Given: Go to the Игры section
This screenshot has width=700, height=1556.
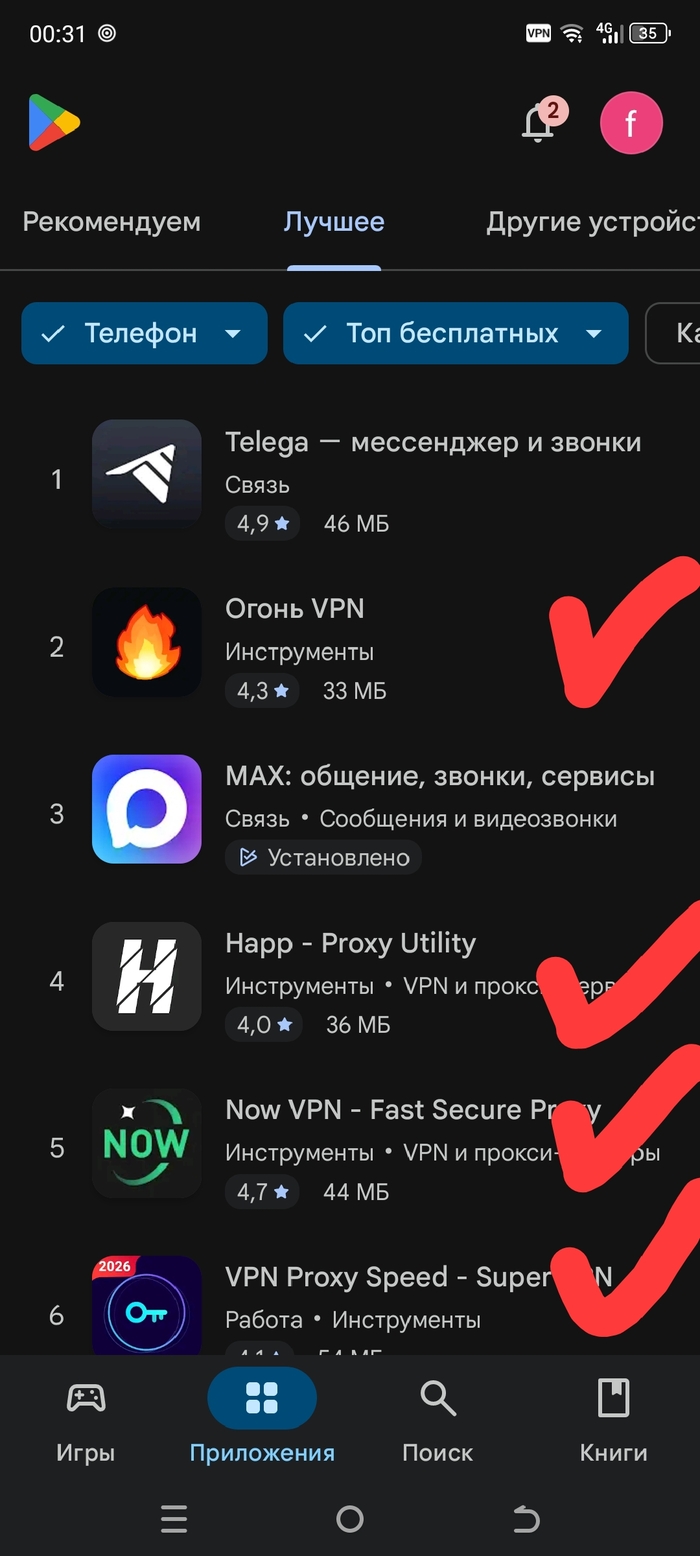Looking at the screenshot, I should (85, 1420).
